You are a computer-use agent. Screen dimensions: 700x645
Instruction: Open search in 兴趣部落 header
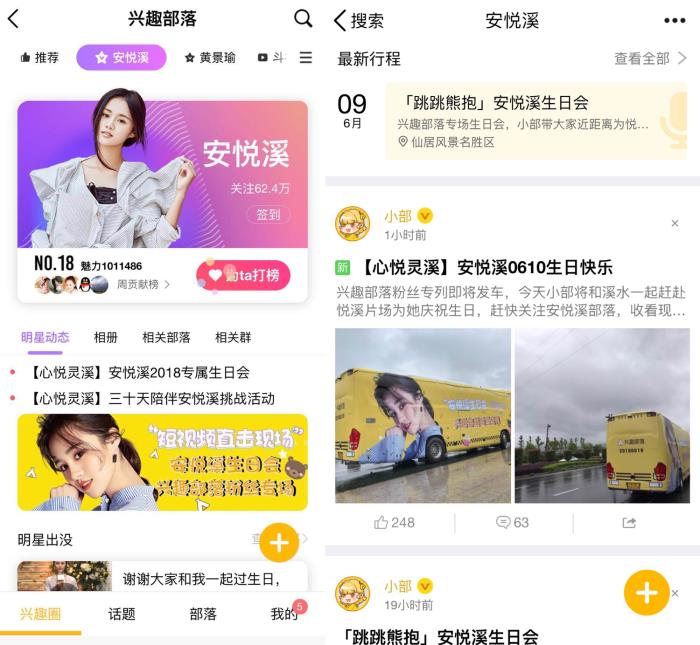(x=303, y=18)
